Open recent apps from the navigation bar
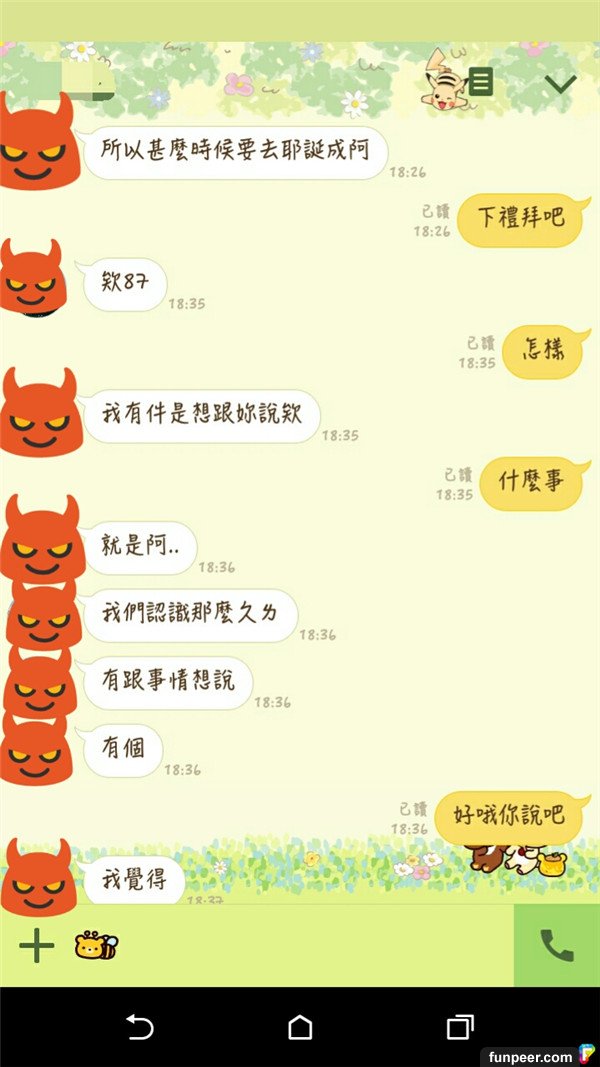Viewport: 600px width, 1067px height. click(460, 1026)
